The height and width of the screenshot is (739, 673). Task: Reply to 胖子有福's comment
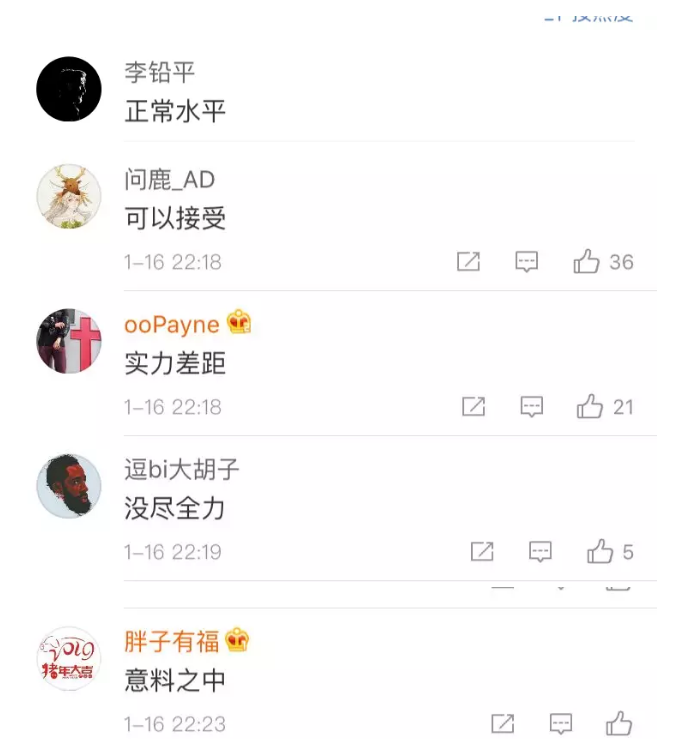pos(562,723)
